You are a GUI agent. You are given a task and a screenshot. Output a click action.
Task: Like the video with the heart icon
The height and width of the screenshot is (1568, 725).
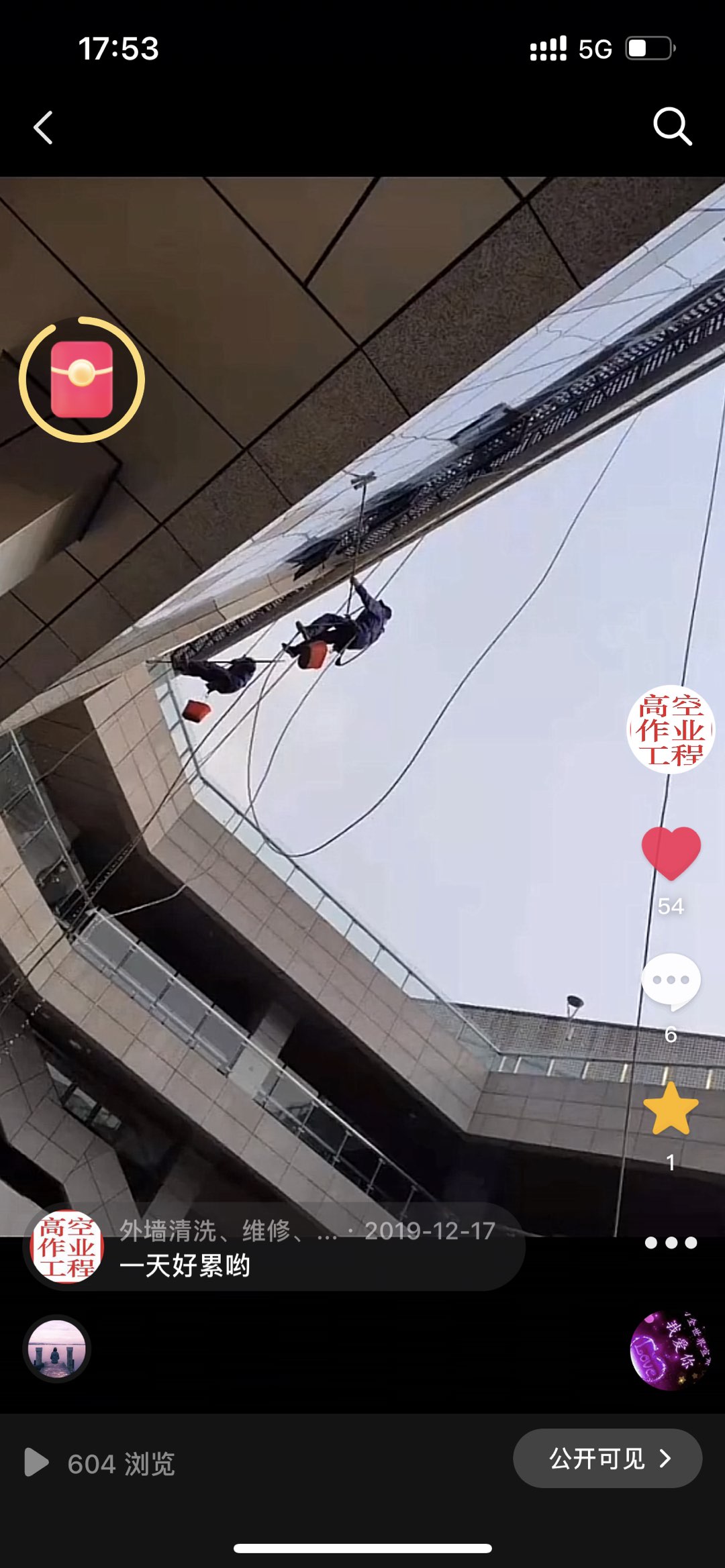671,853
